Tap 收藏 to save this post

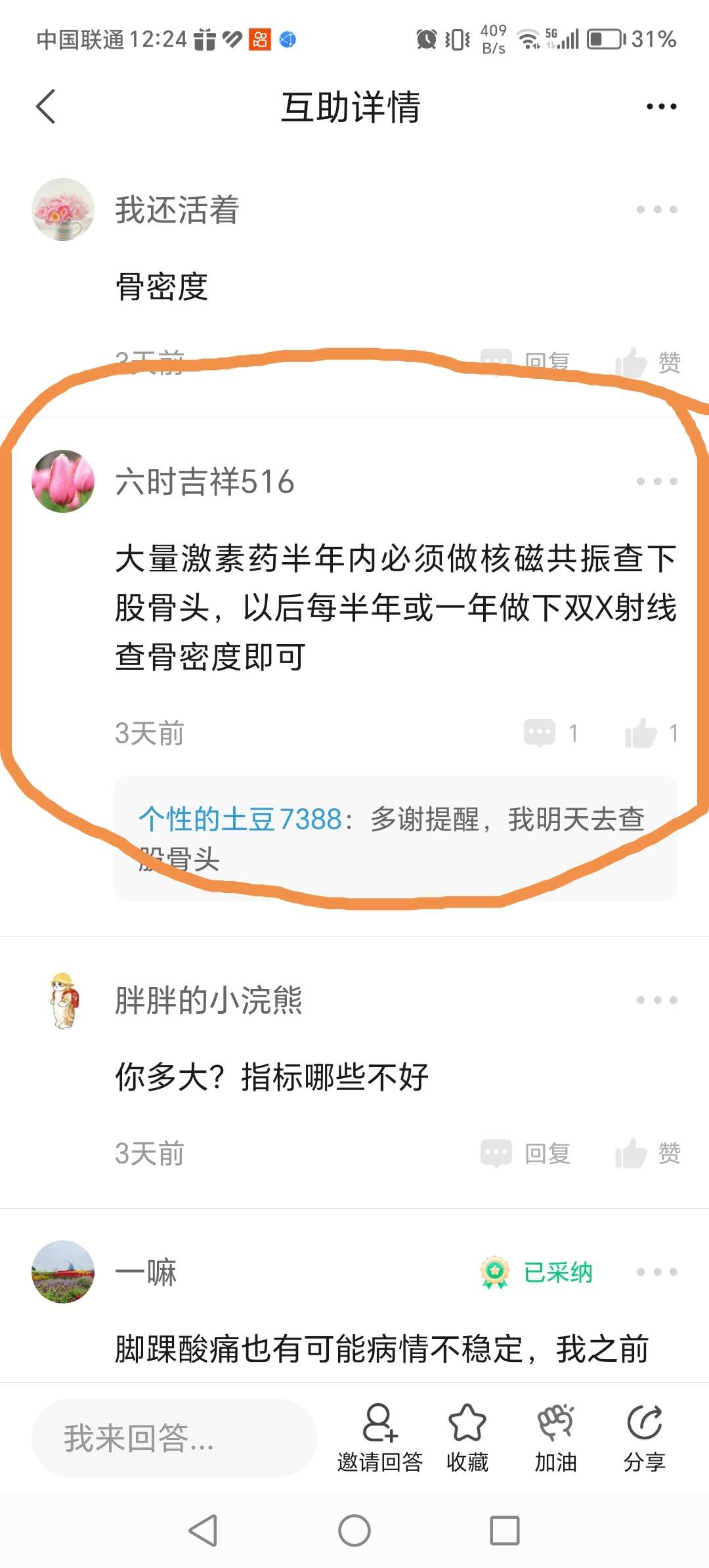467,1438
